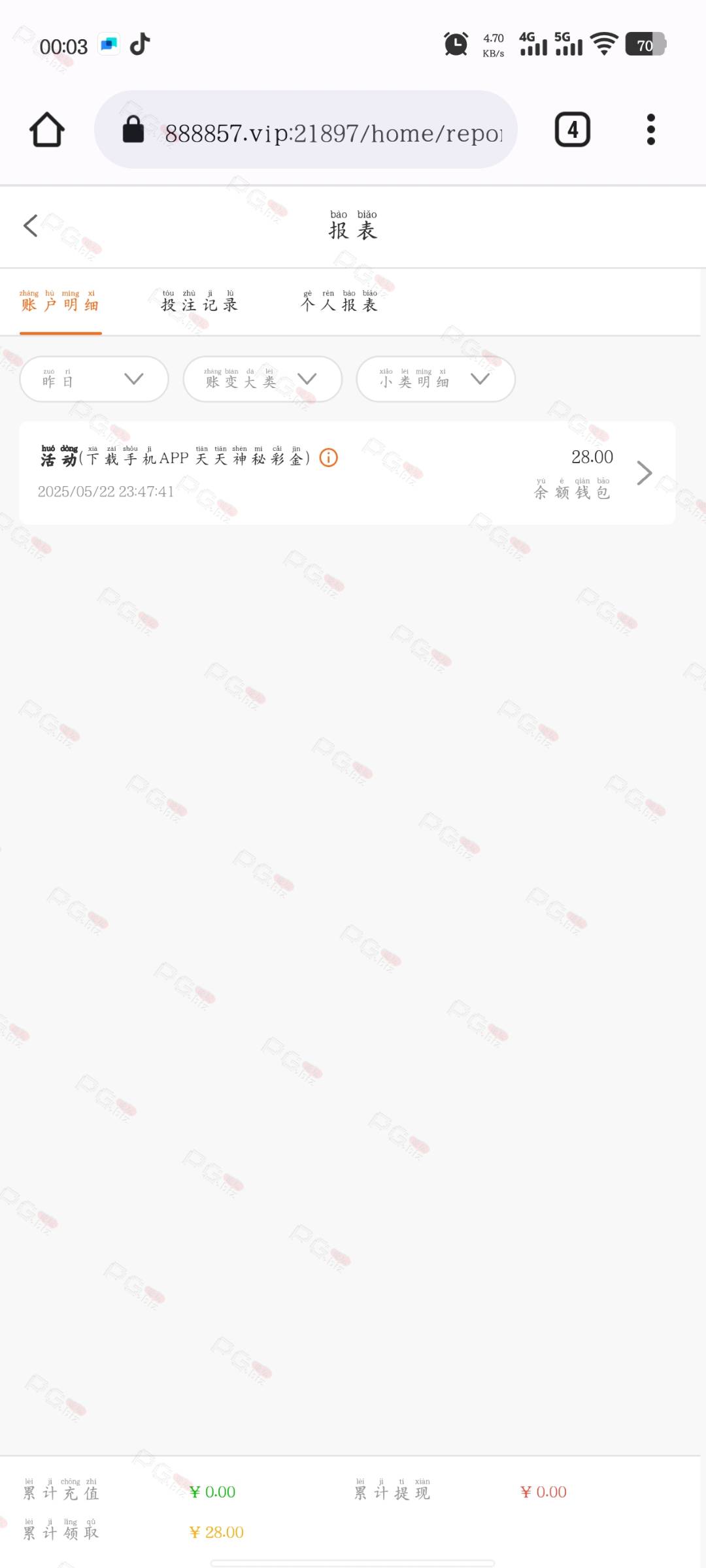Tap the browser URL address bar
706x1568 pixels.
tap(306, 129)
